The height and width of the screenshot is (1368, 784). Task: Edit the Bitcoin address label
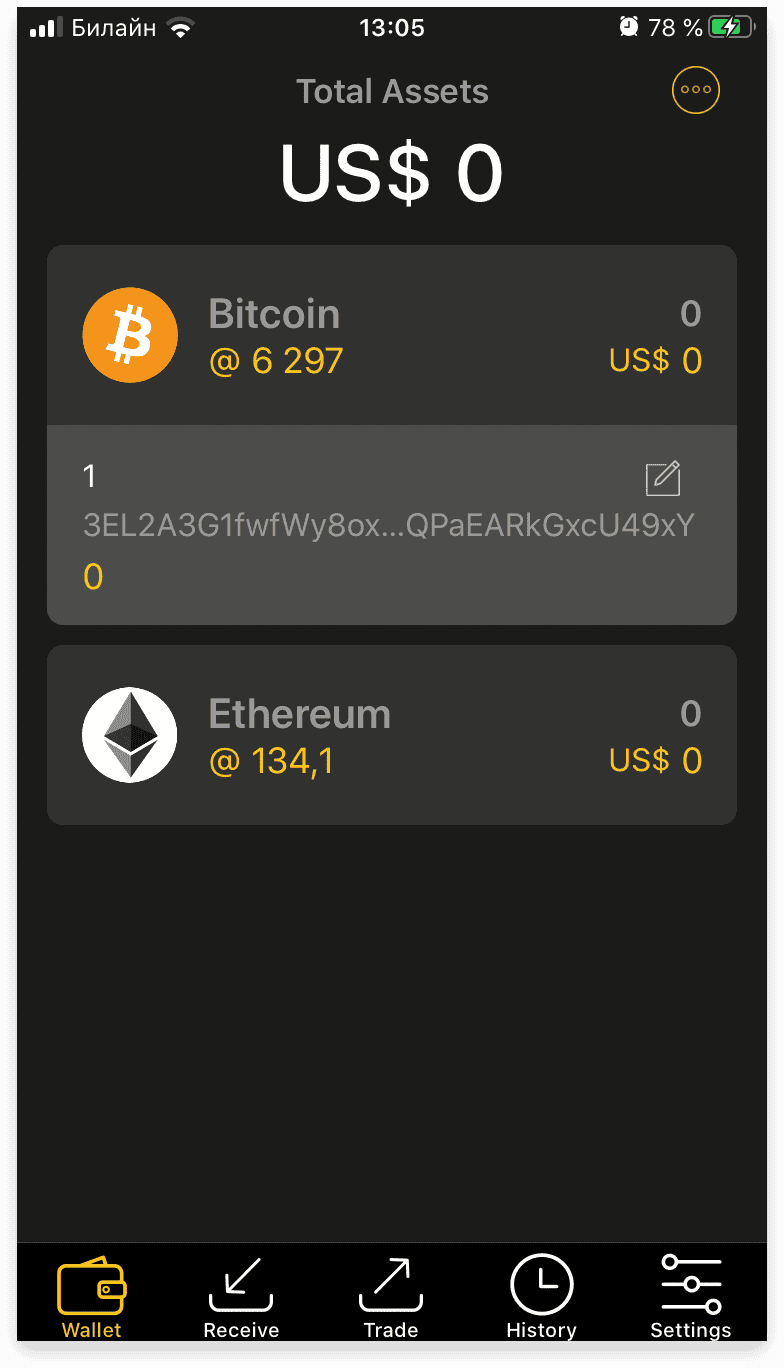[663, 479]
